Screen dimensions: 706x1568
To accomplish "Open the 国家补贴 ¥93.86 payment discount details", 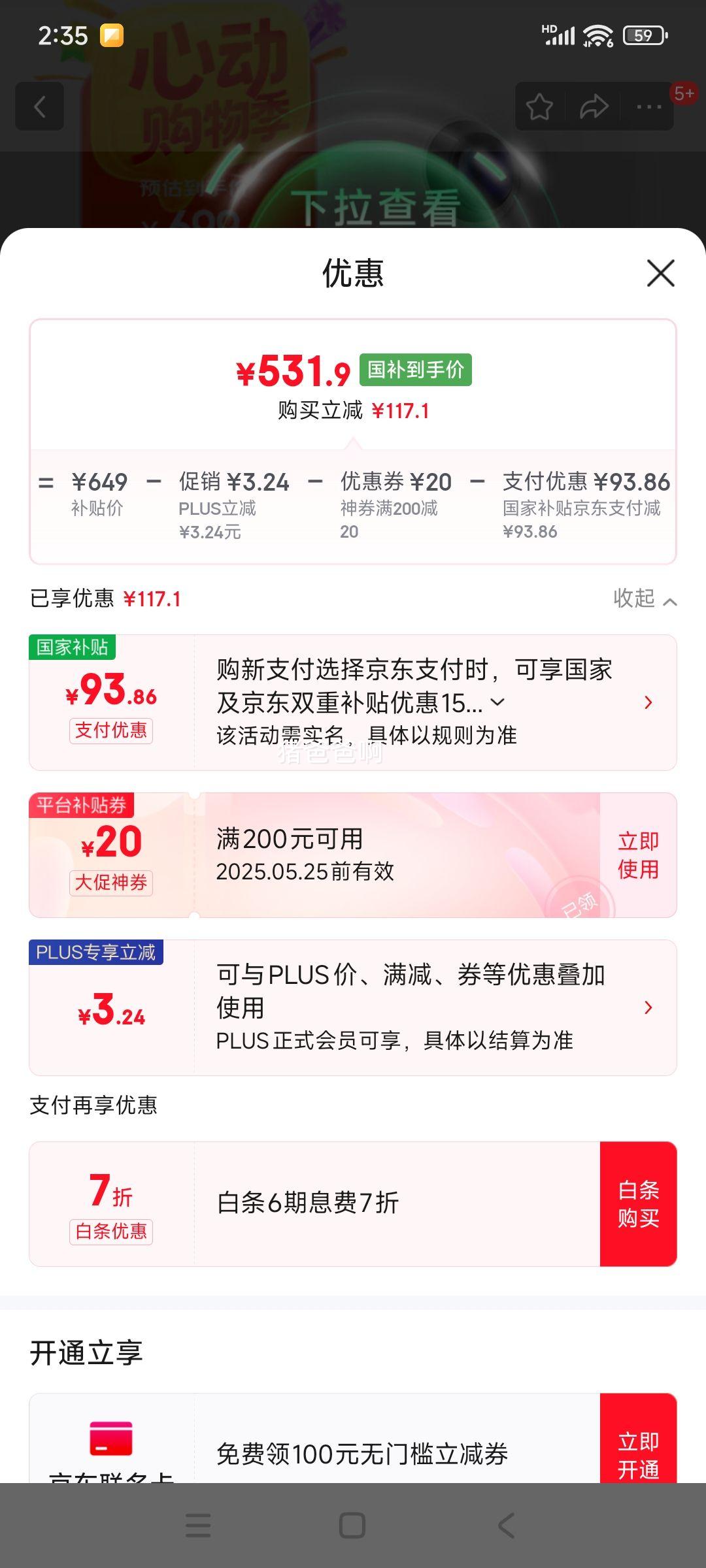I will (x=648, y=702).
